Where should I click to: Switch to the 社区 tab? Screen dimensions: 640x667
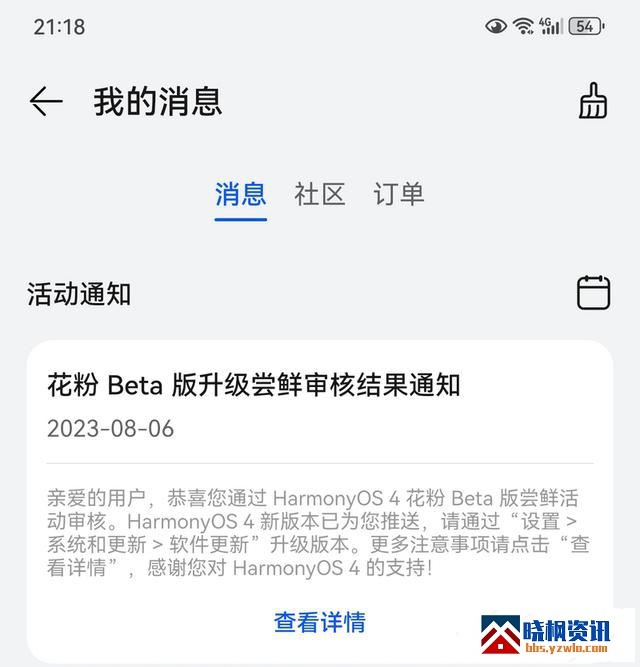coord(320,194)
